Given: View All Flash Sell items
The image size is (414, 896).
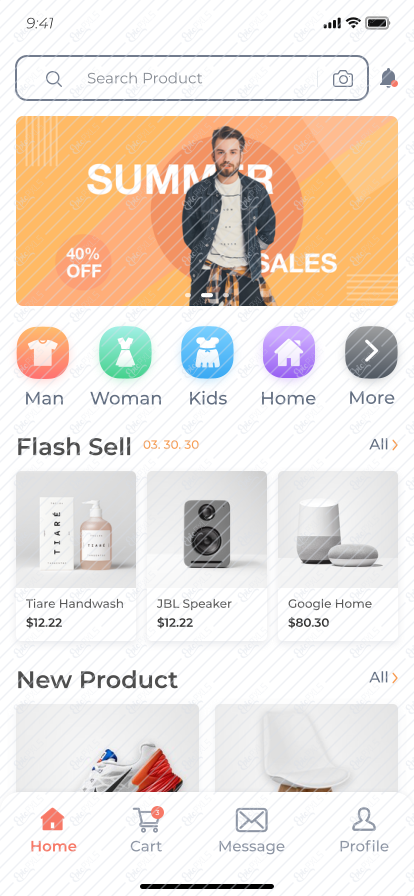Looking at the screenshot, I should (384, 445).
